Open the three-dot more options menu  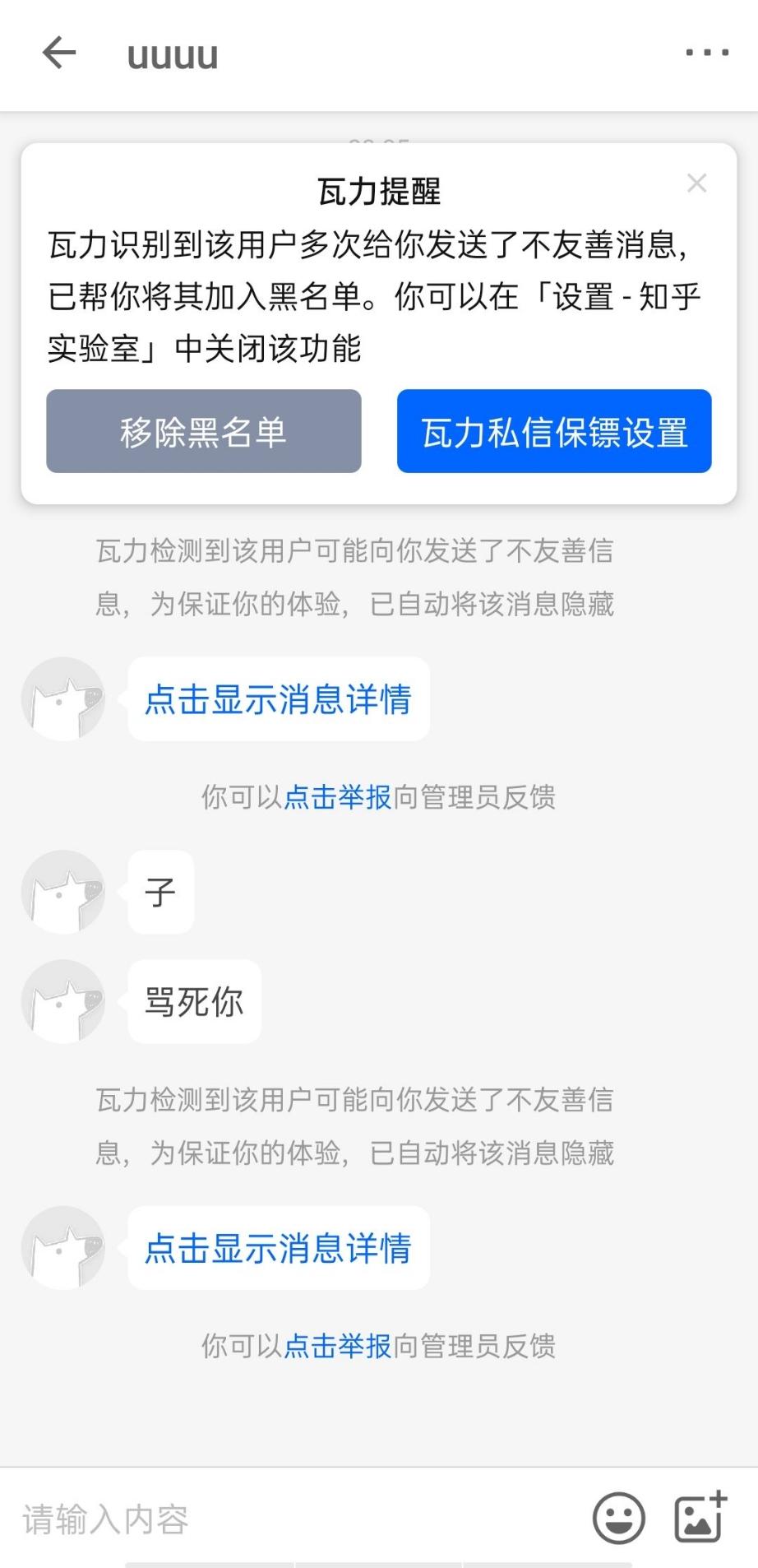point(707,54)
